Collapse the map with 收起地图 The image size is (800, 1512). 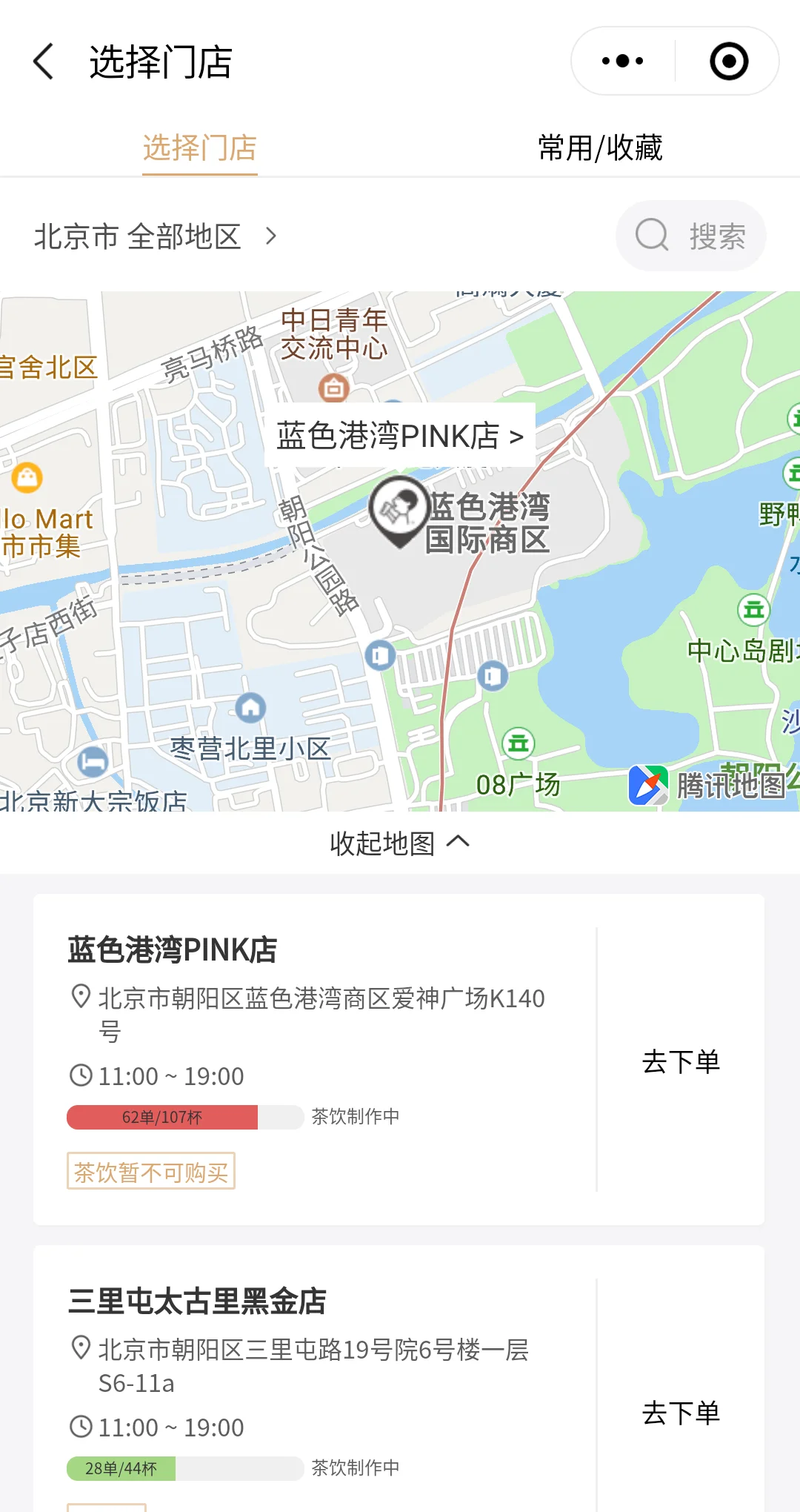(x=399, y=843)
